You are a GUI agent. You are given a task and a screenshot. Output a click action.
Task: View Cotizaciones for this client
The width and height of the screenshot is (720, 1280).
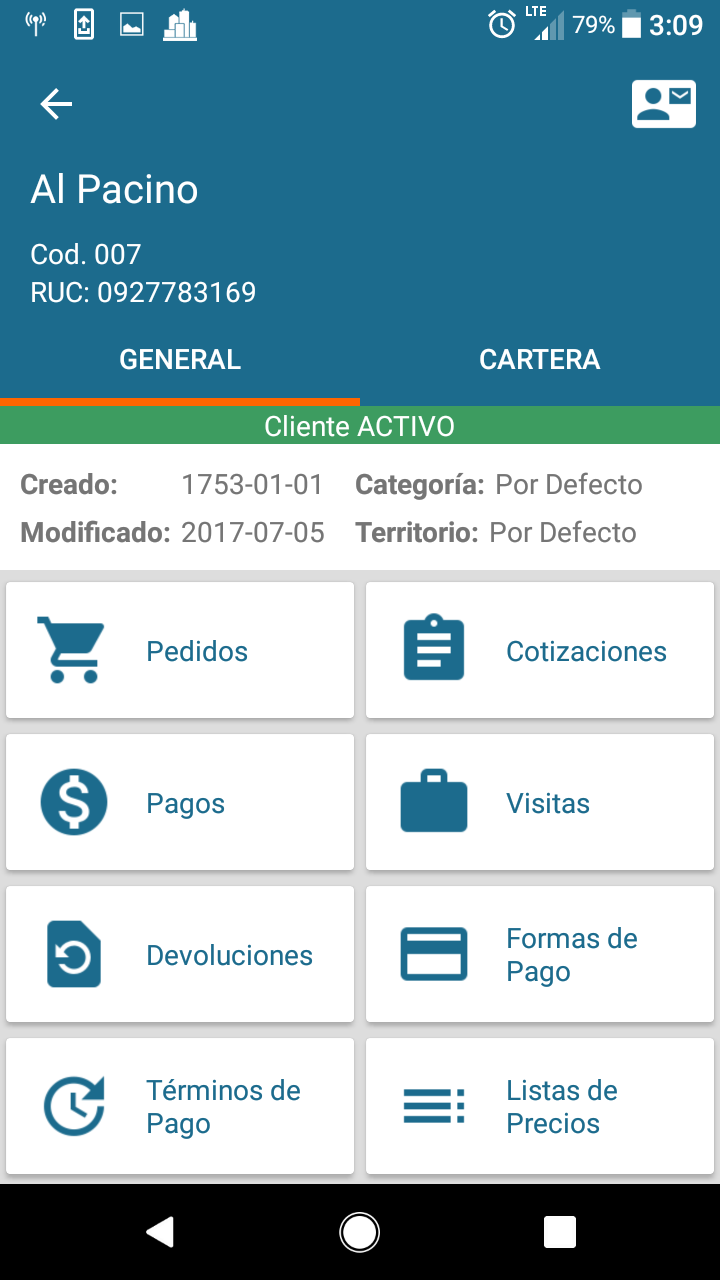[x=540, y=650]
